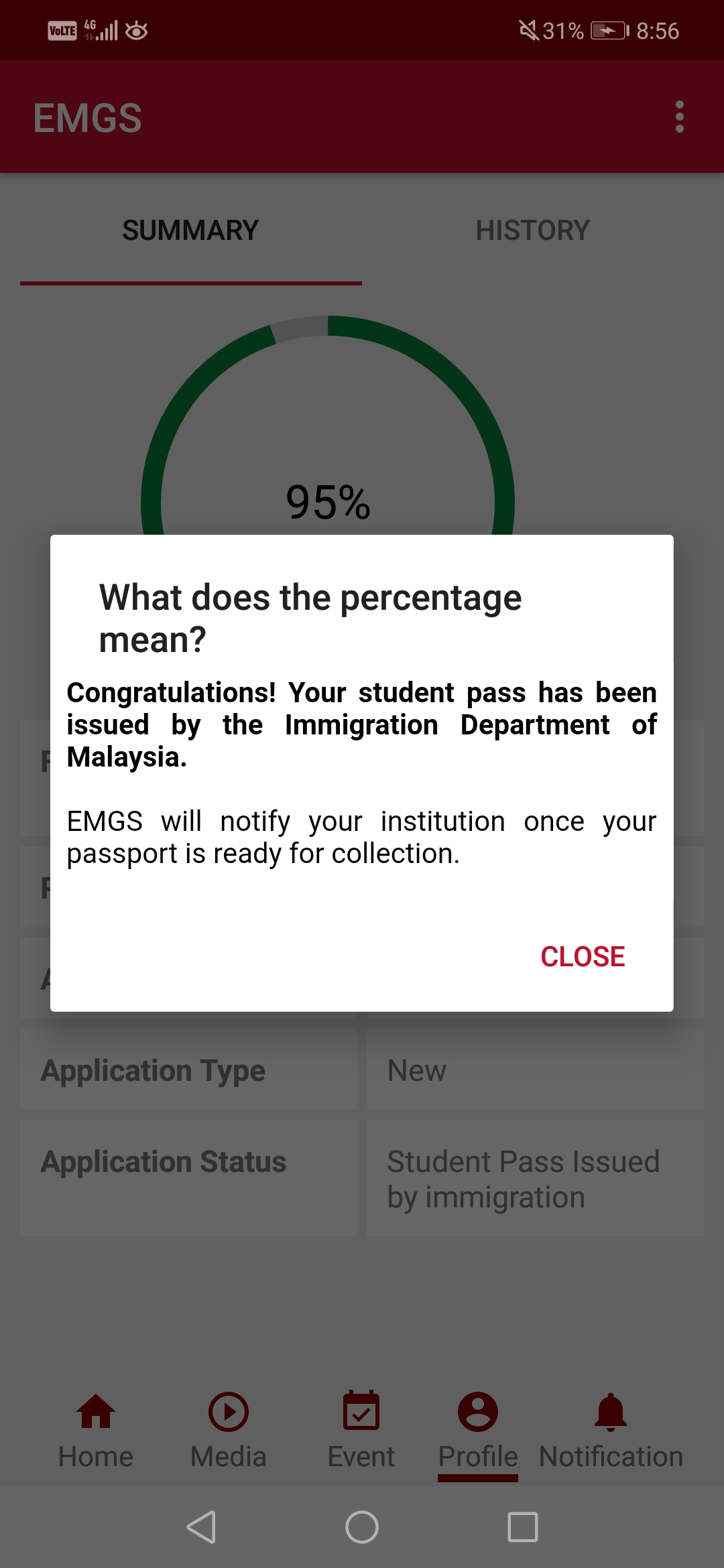Select the Summary tab

tap(190, 231)
